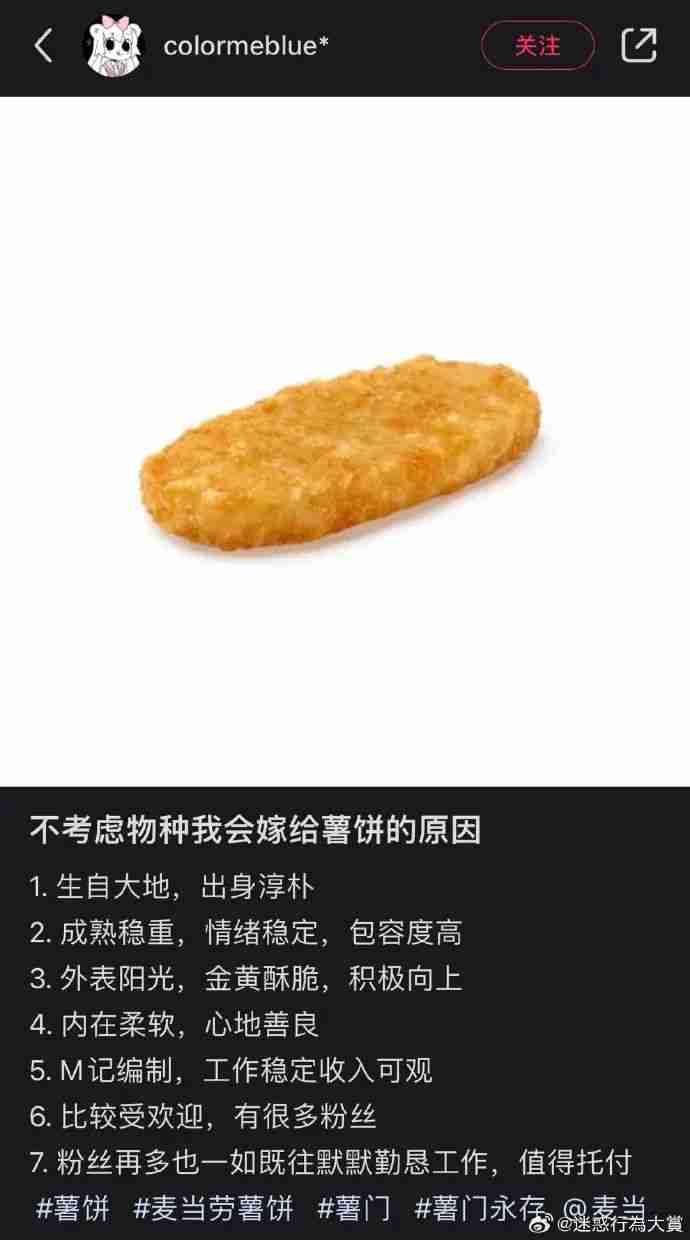Open the #麦当劳薯饼 hashtag
The width and height of the screenshot is (690, 1240).
click(x=213, y=1207)
